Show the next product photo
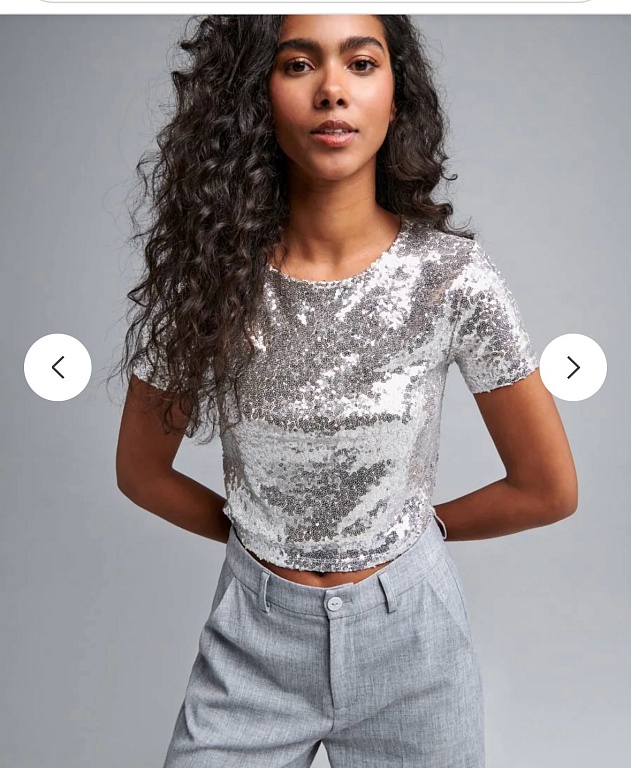The width and height of the screenshot is (631, 768). coord(573,368)
